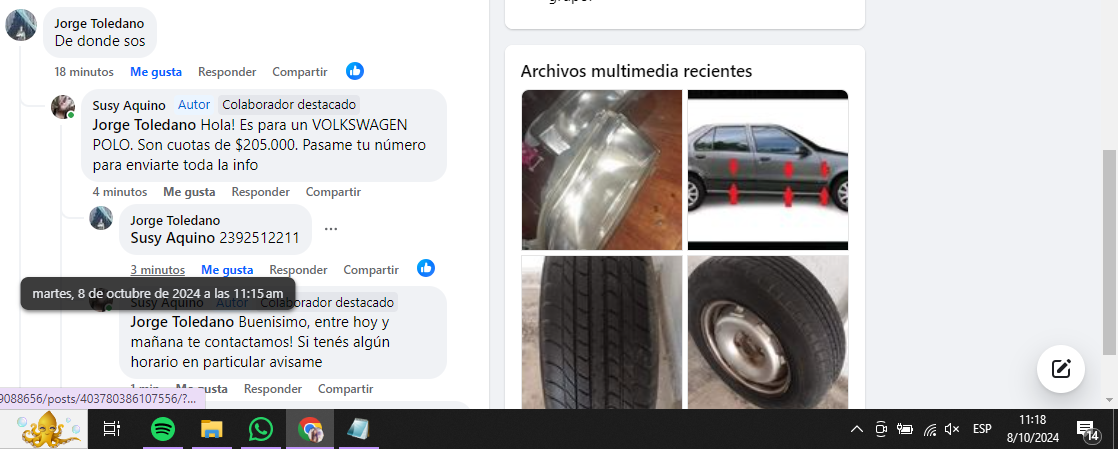Screen dimensions: 1118x449
Task: Launch Spotify from the taskbar
Action: click(x=163, y=430)
